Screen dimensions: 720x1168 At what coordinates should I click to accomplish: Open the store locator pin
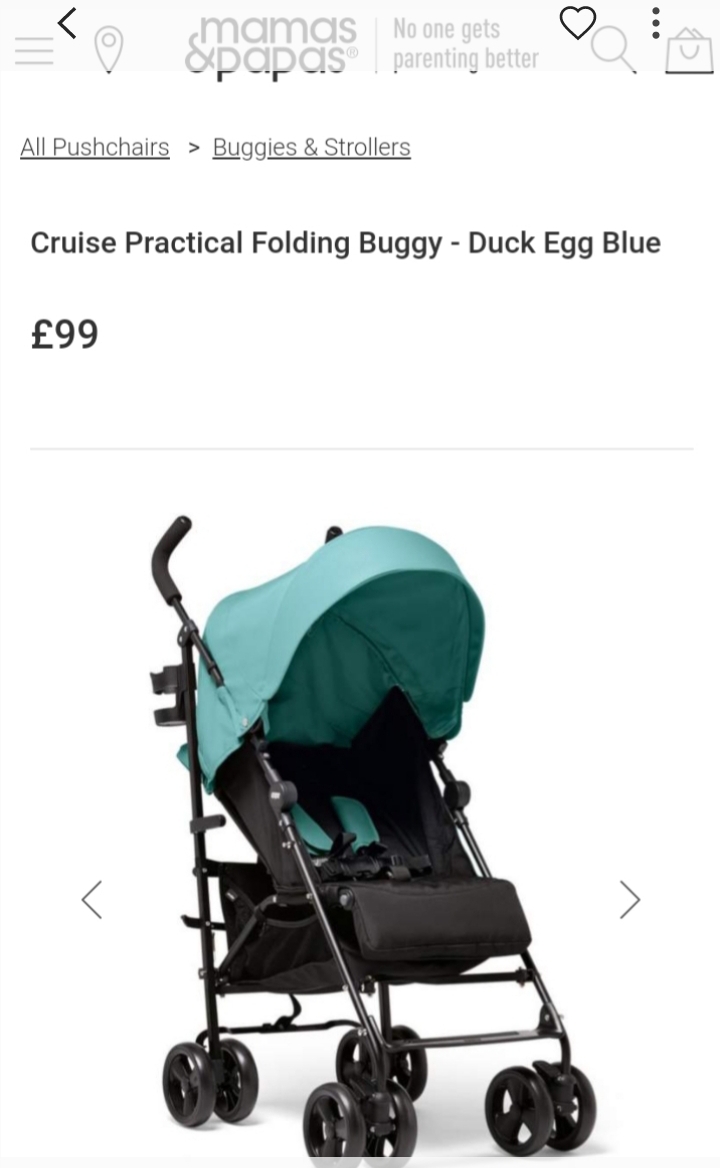[108, 49]
